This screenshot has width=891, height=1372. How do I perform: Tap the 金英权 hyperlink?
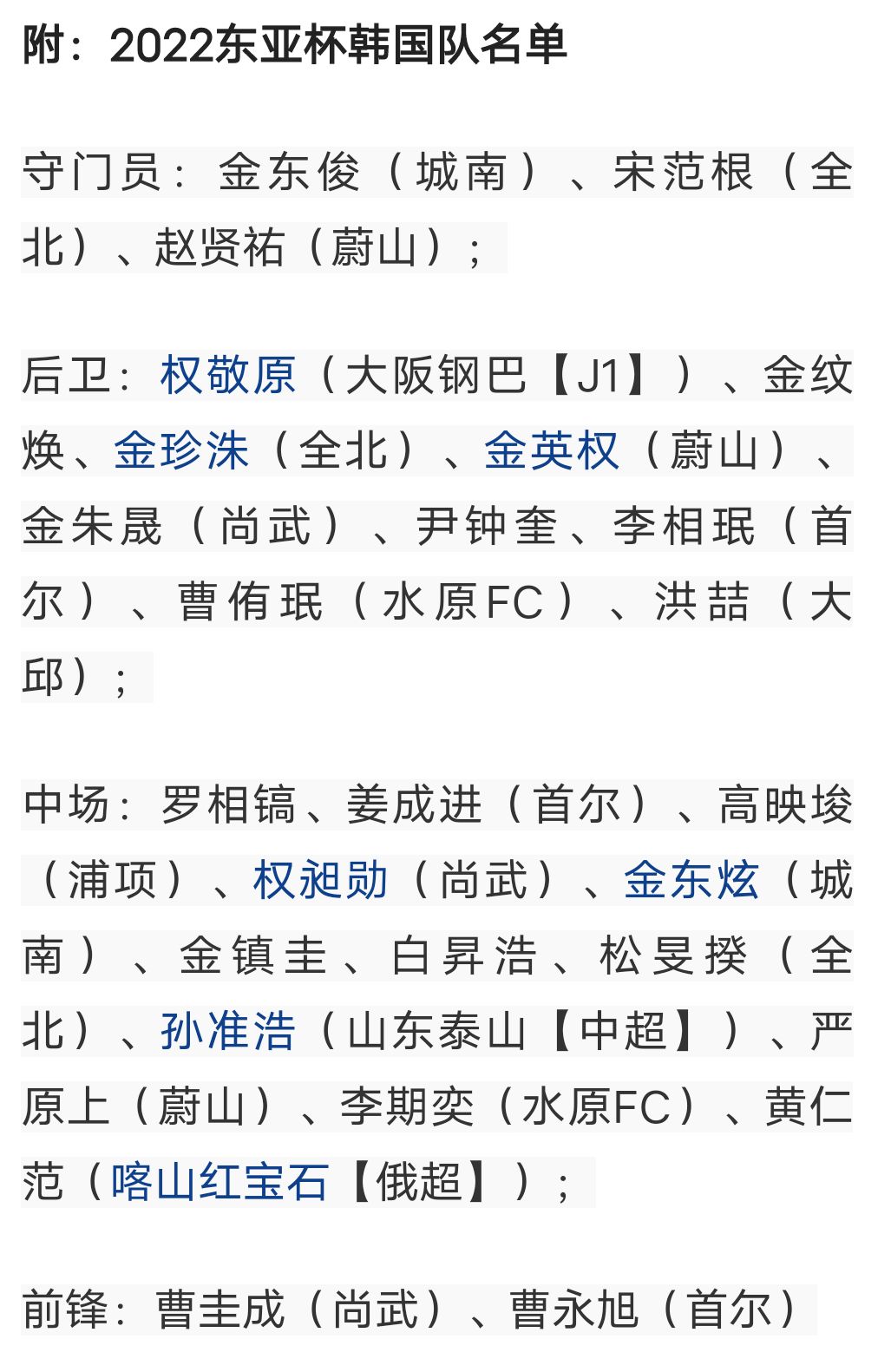coord(552,451)
